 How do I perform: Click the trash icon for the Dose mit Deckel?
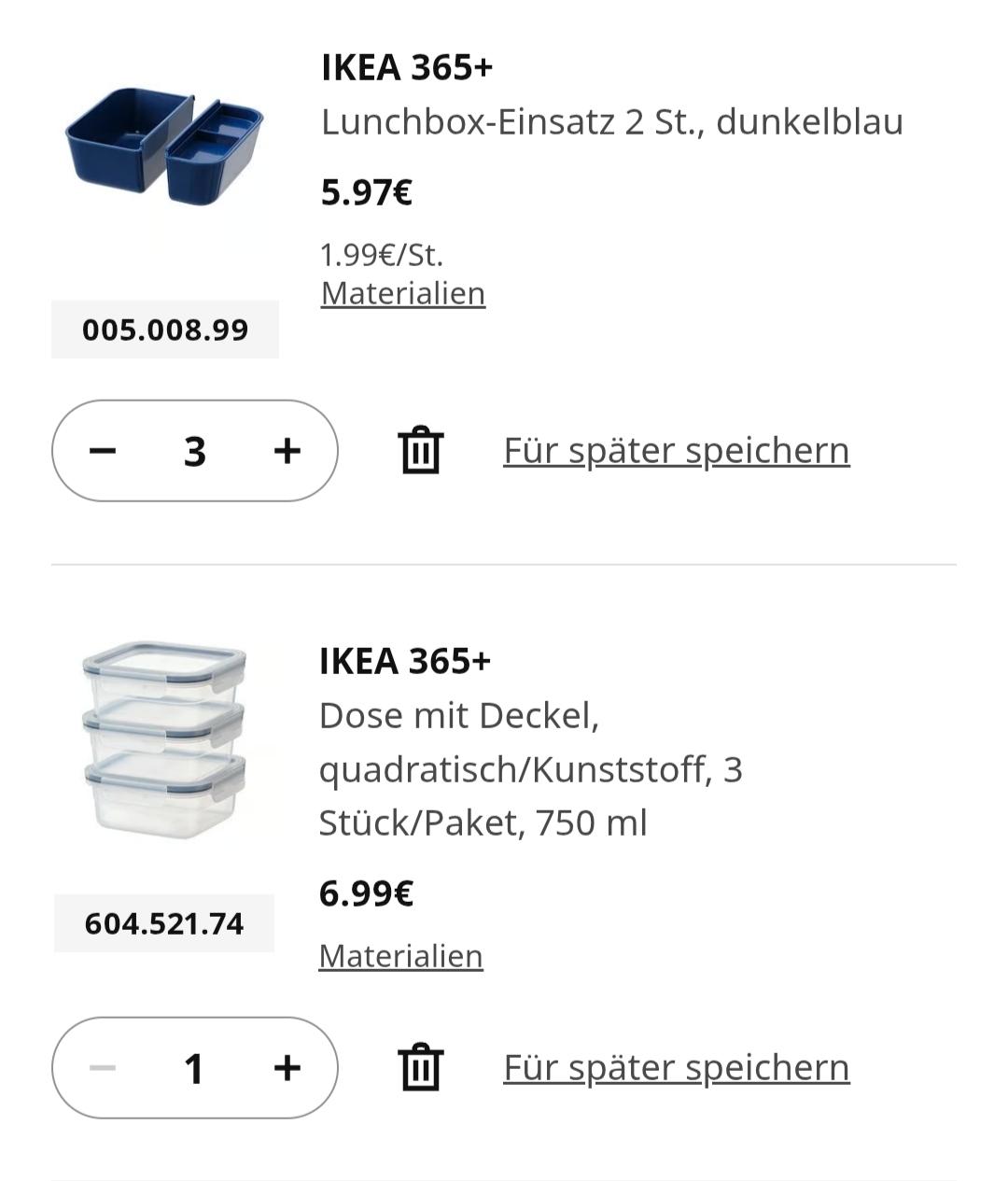pyautogui.click(x=422, y=1067)
